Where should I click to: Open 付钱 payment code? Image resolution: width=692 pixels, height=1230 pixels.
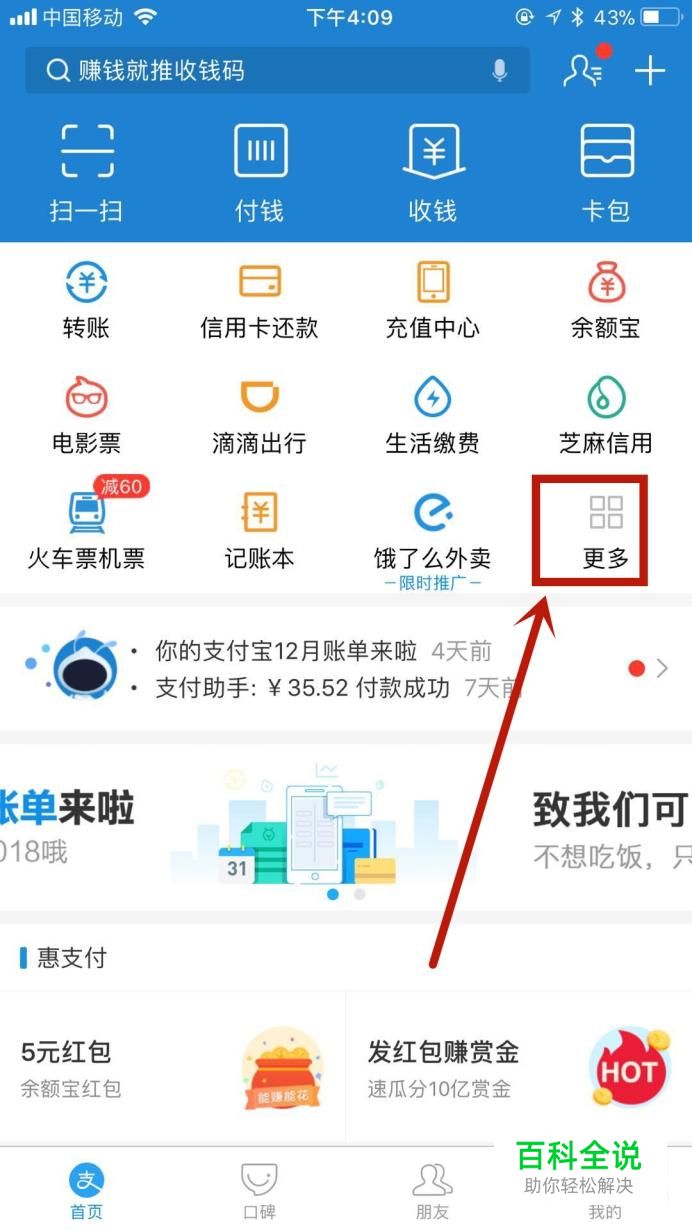(x=260, y=173)
